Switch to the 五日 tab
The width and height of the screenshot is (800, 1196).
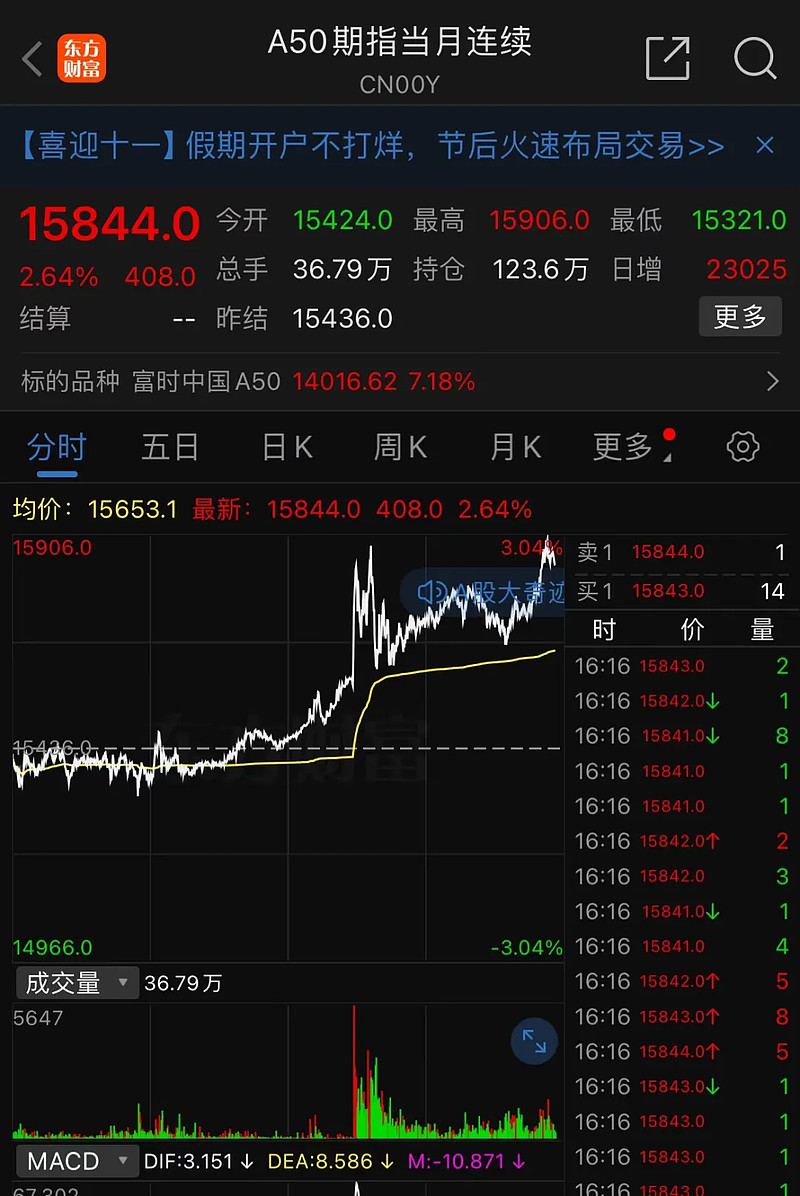[x=170, y=447]
